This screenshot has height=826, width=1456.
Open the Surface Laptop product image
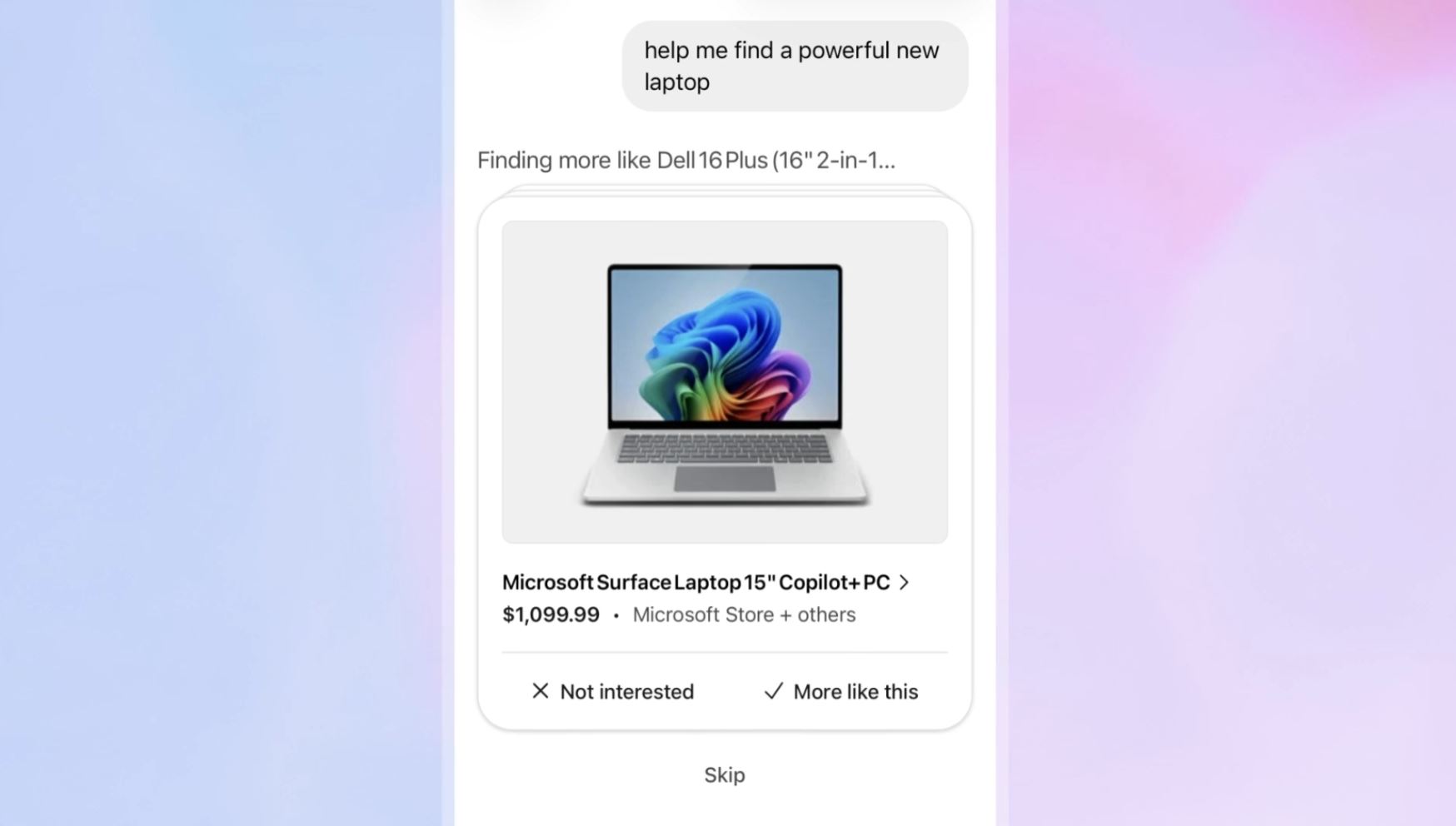(724, 382)
